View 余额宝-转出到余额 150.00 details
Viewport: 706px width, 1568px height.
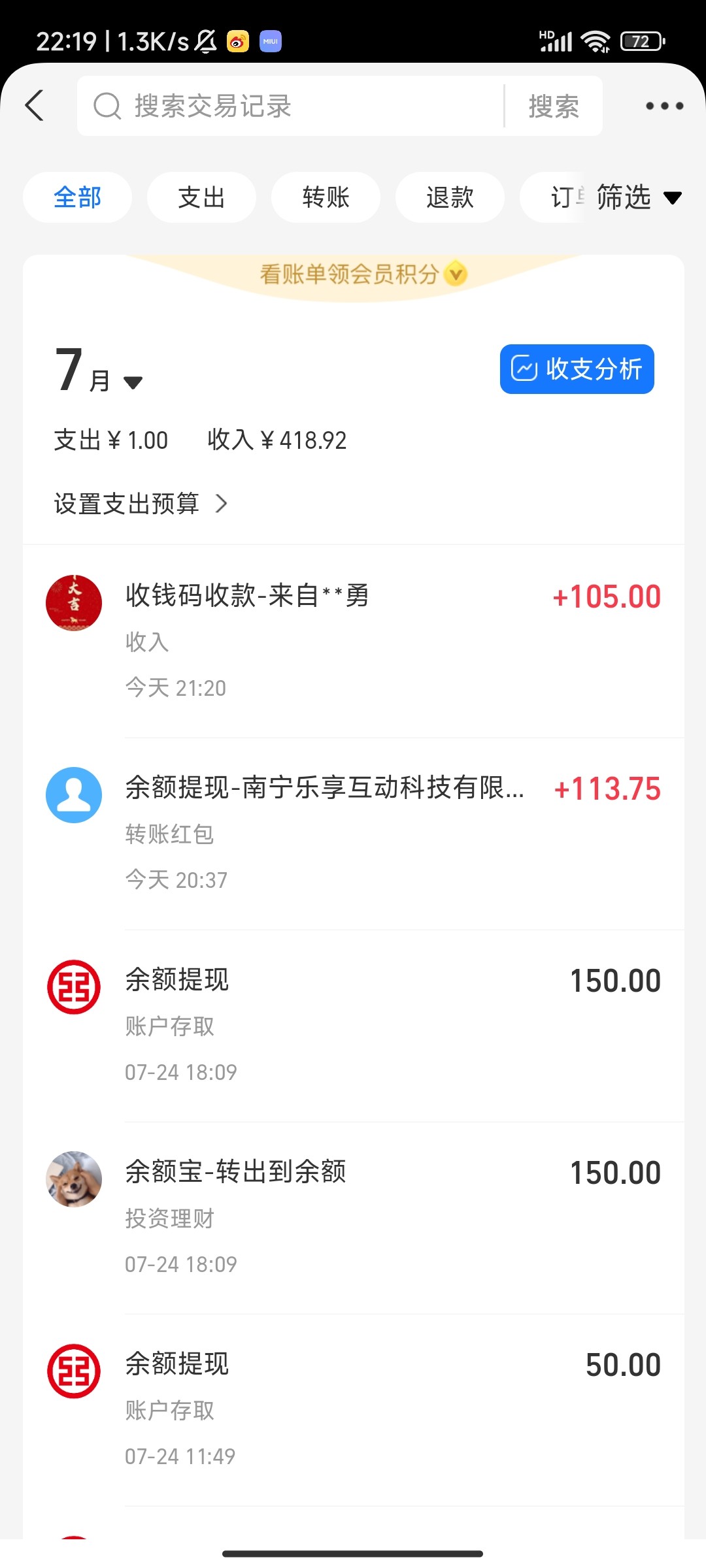click(353, 1217)
